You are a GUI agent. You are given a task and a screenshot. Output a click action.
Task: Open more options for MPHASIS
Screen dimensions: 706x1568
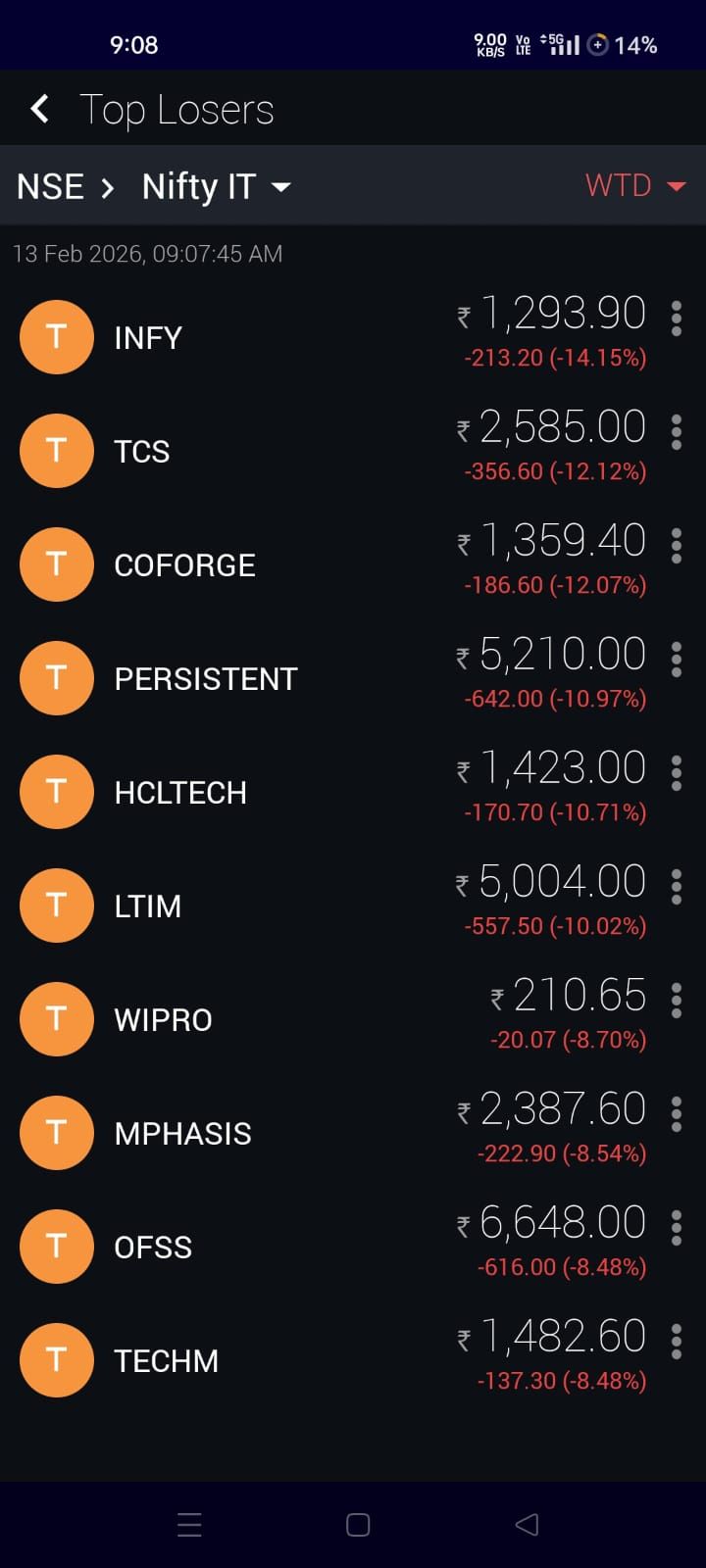[x=677, y=1114]
